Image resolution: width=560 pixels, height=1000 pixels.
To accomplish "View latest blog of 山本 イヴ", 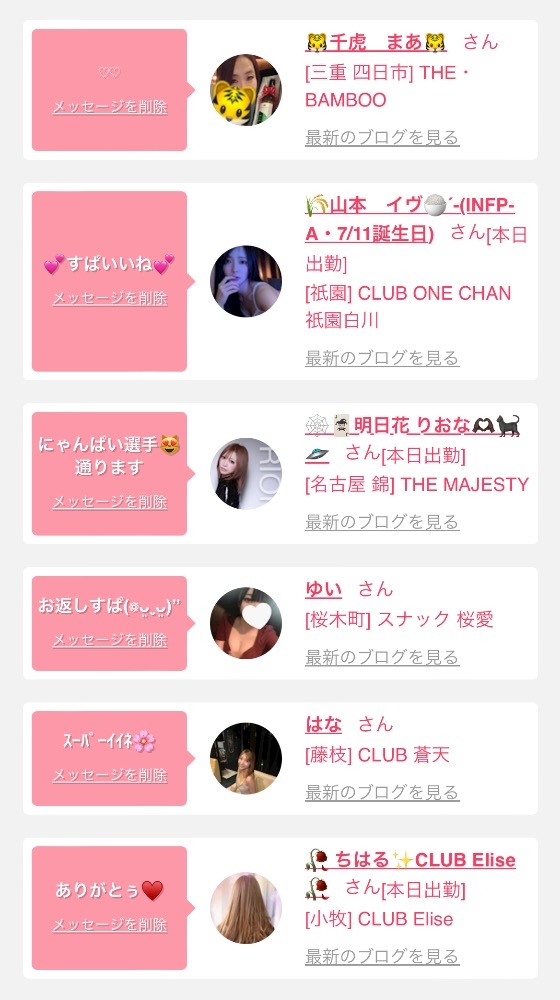I will pos(382,358).
